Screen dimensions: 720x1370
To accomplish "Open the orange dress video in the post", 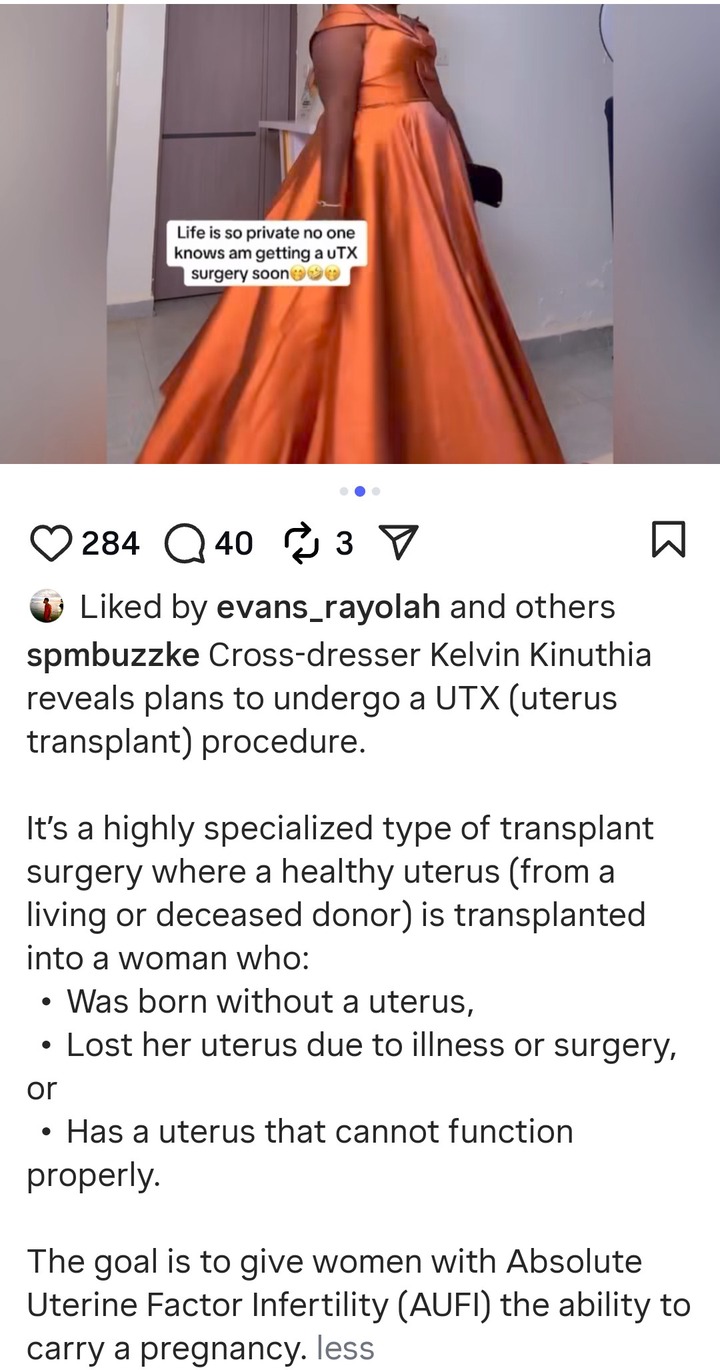I will coord(360,232).
